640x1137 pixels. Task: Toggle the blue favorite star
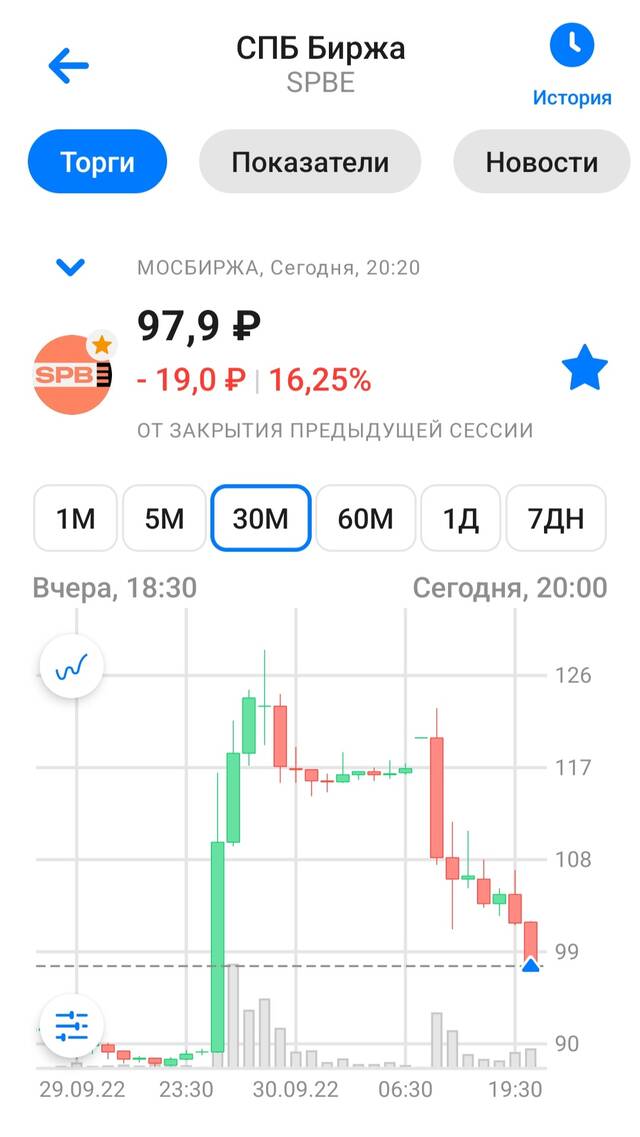585,369
